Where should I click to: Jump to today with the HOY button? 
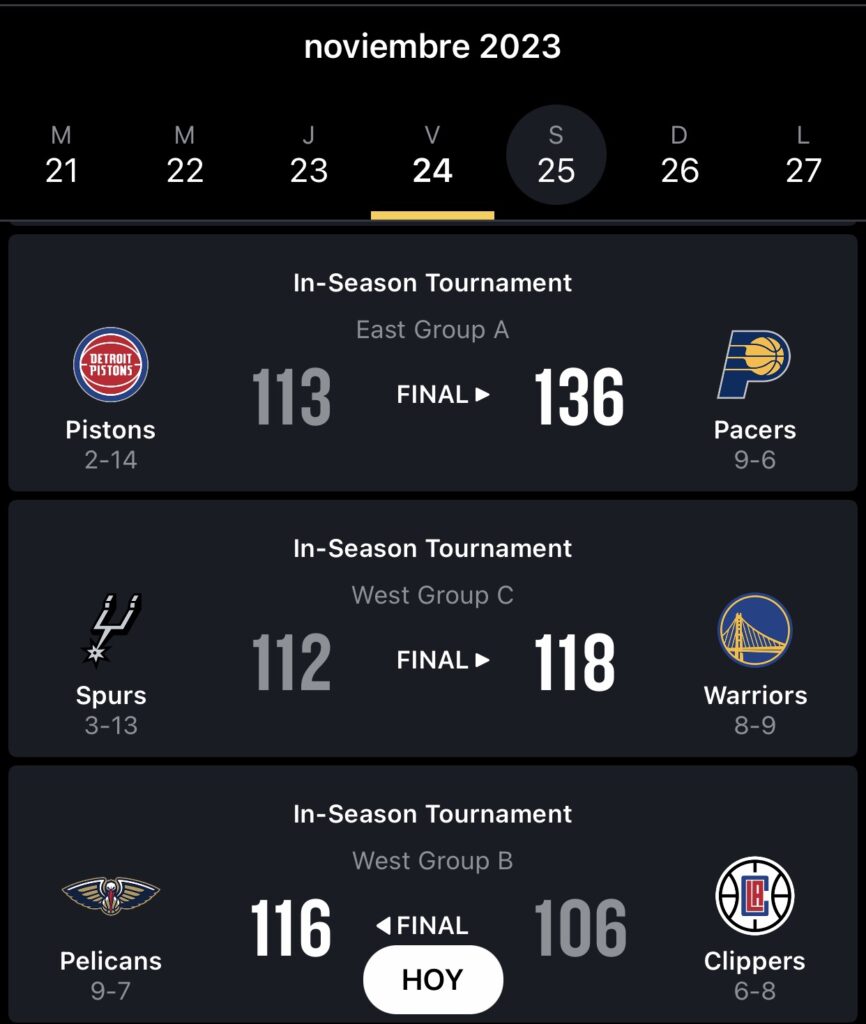tap(433, 980)
